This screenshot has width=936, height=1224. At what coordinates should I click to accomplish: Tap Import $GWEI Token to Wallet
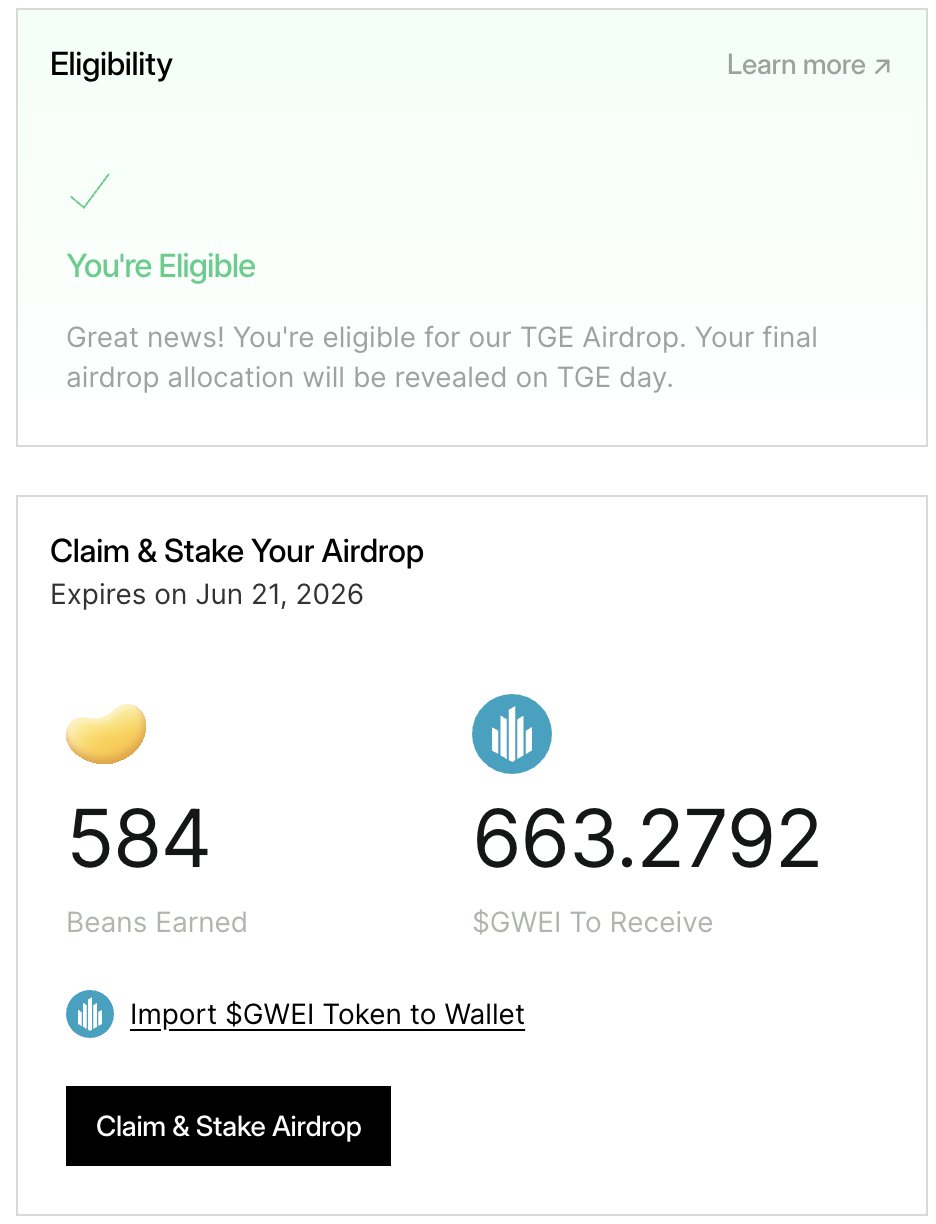click(327, 1014)
